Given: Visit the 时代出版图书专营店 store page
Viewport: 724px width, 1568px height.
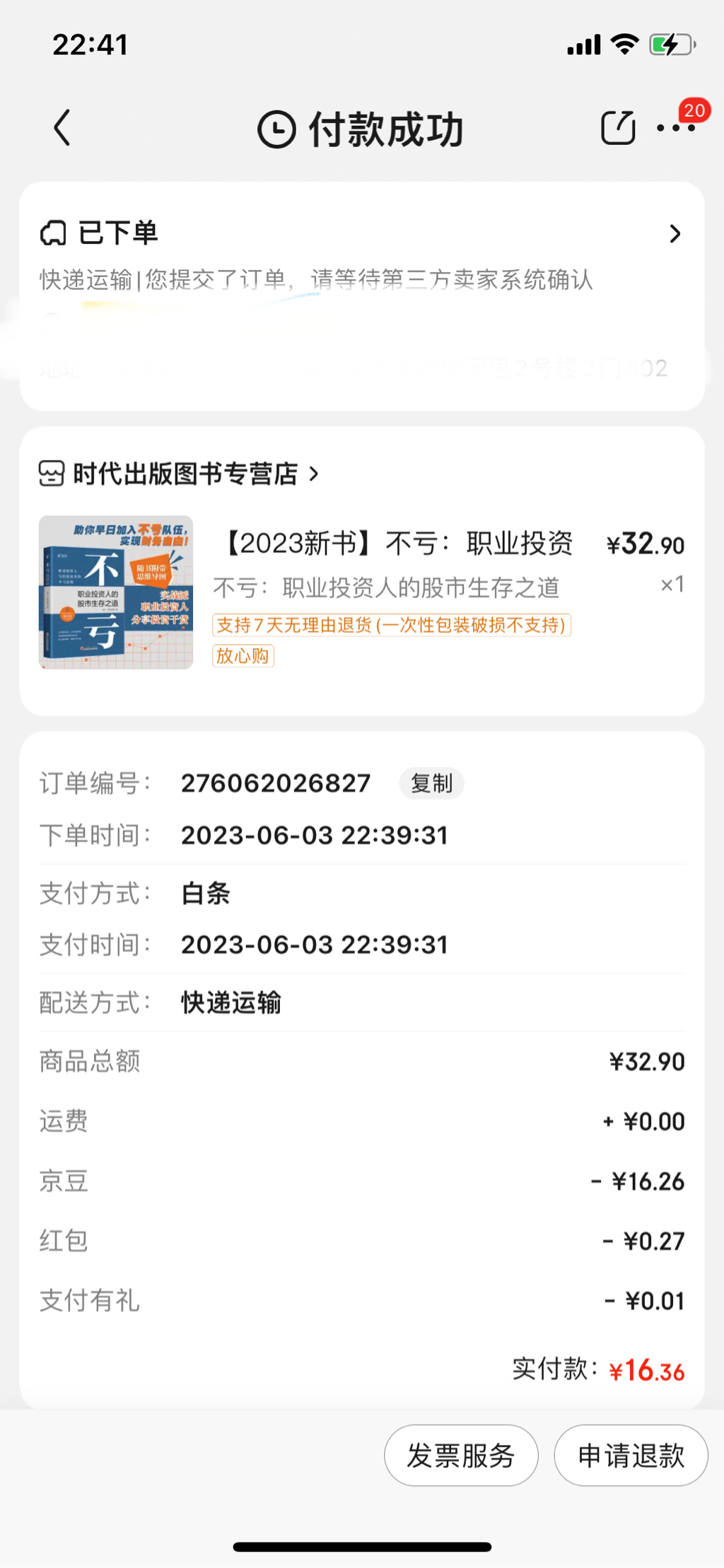Looking at the screenshot, I should [x=185, y=474].
